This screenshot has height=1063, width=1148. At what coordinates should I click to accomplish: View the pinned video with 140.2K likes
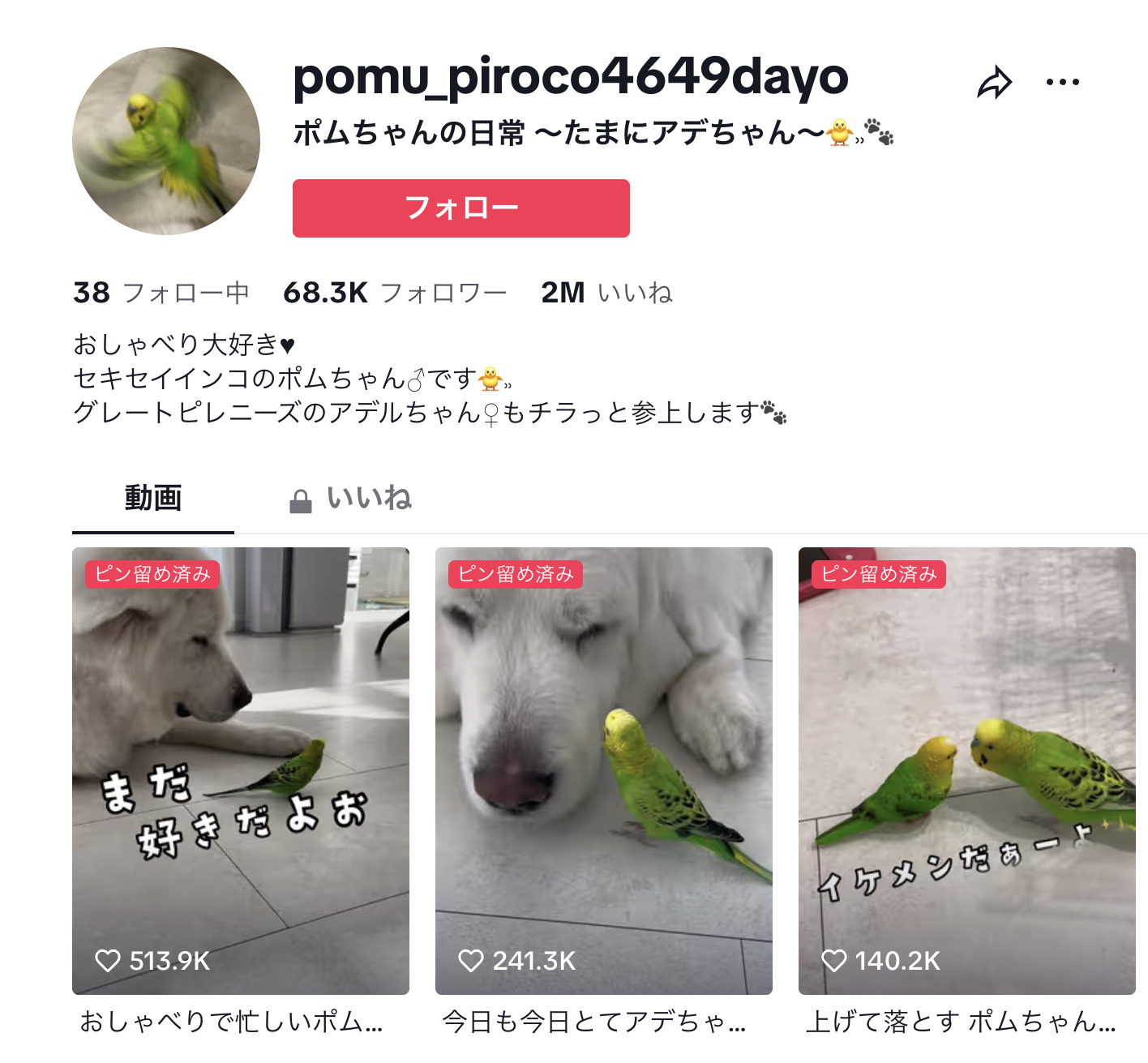(966, 770)
